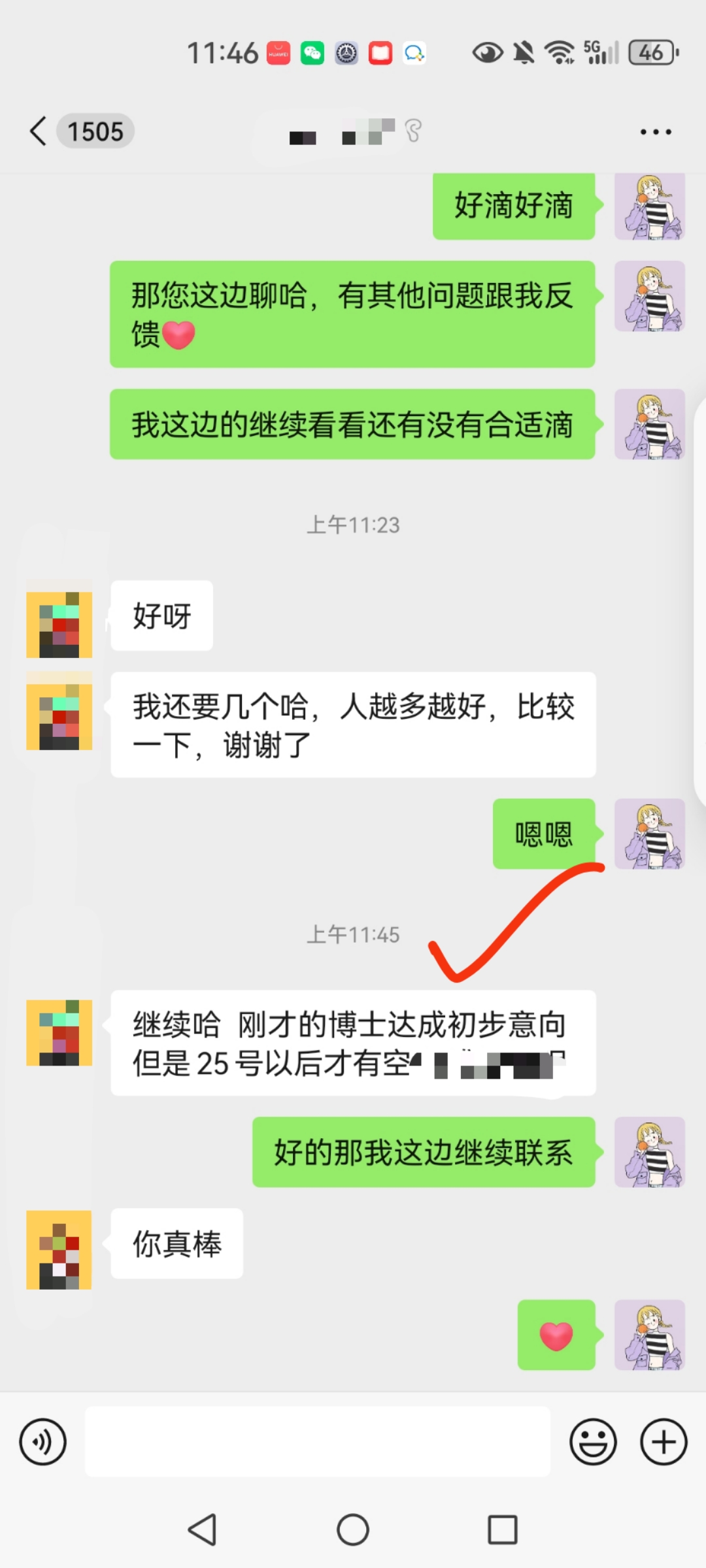Tap the system back triangle
Screen dimensions: 706x1568
tap(203, 1529)
